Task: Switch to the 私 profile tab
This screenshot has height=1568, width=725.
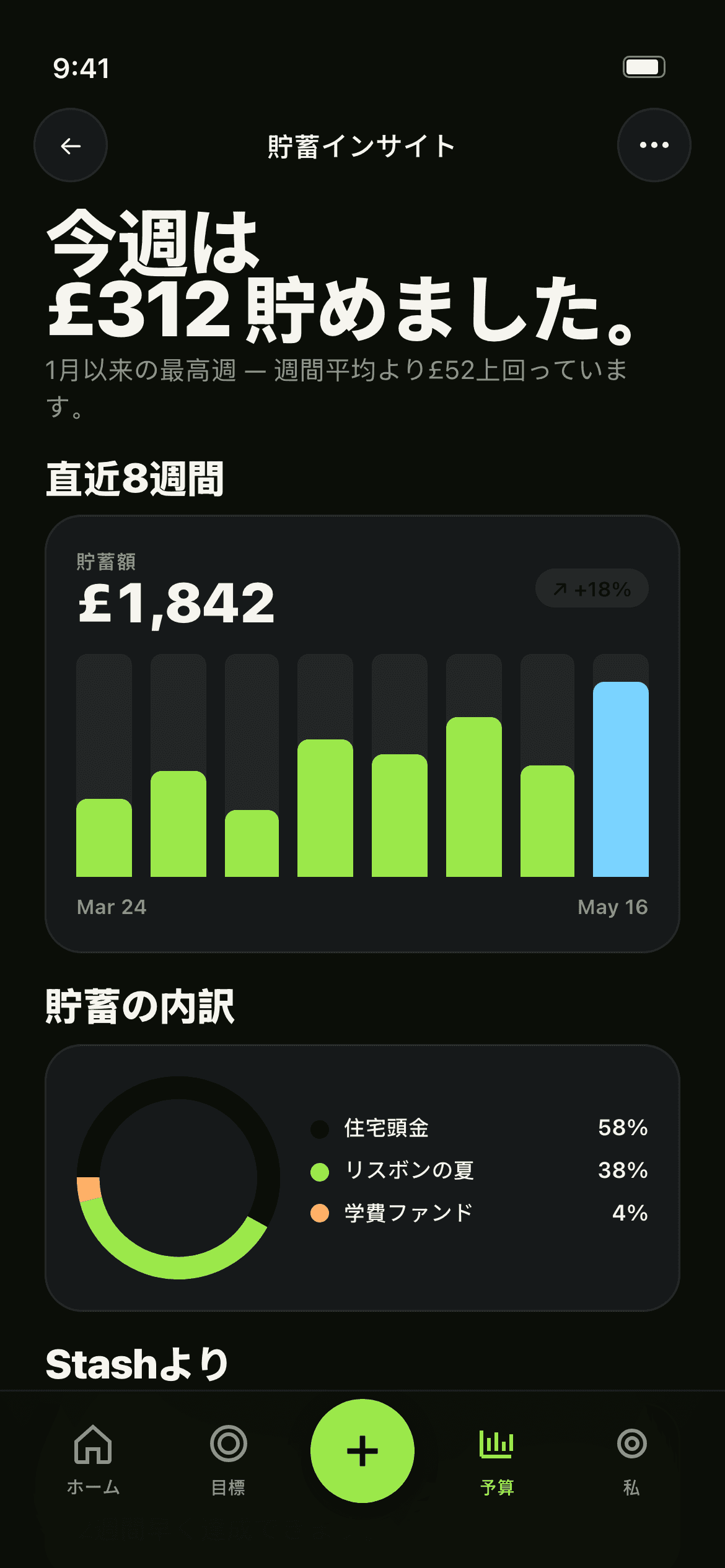Action: [x=631, y=1460]
